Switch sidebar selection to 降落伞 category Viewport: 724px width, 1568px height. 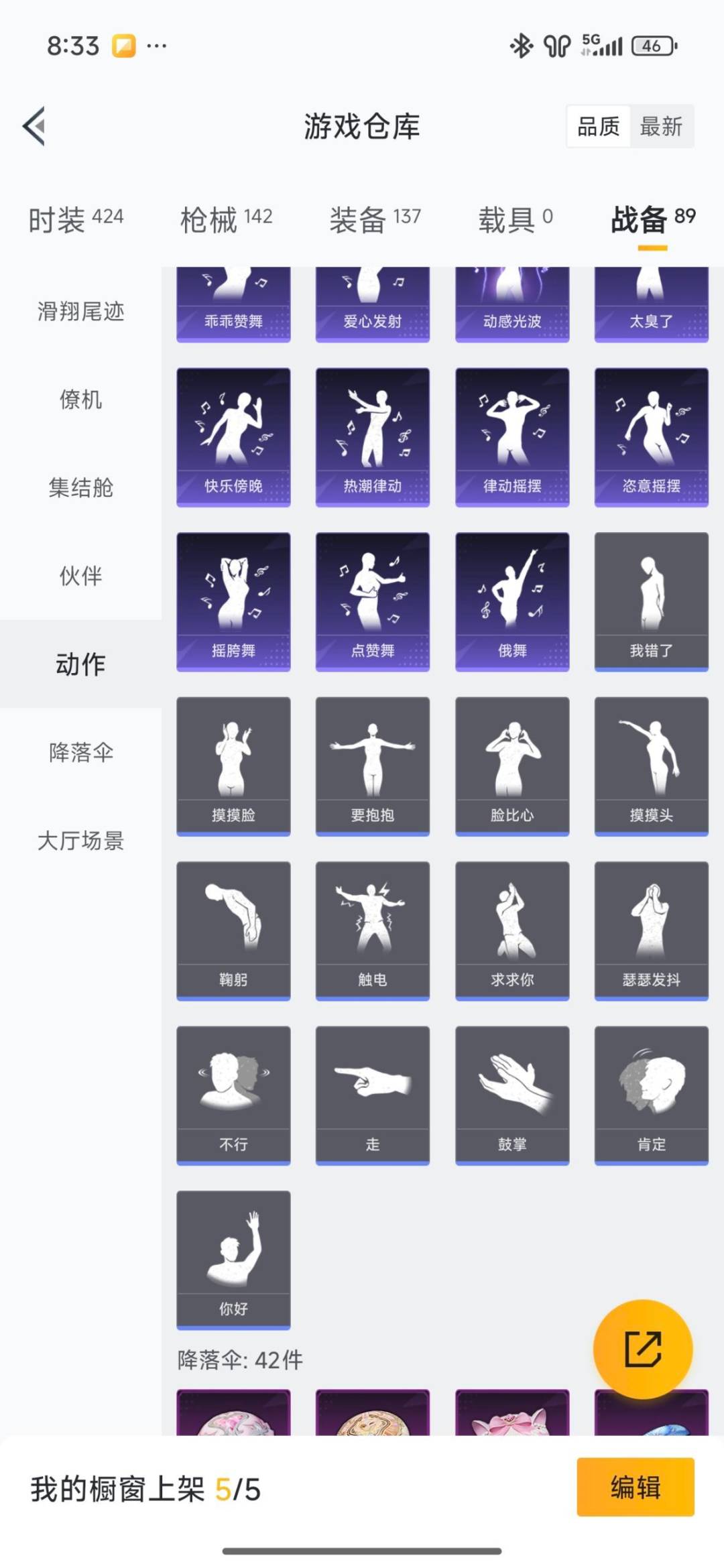coord(80,752)
